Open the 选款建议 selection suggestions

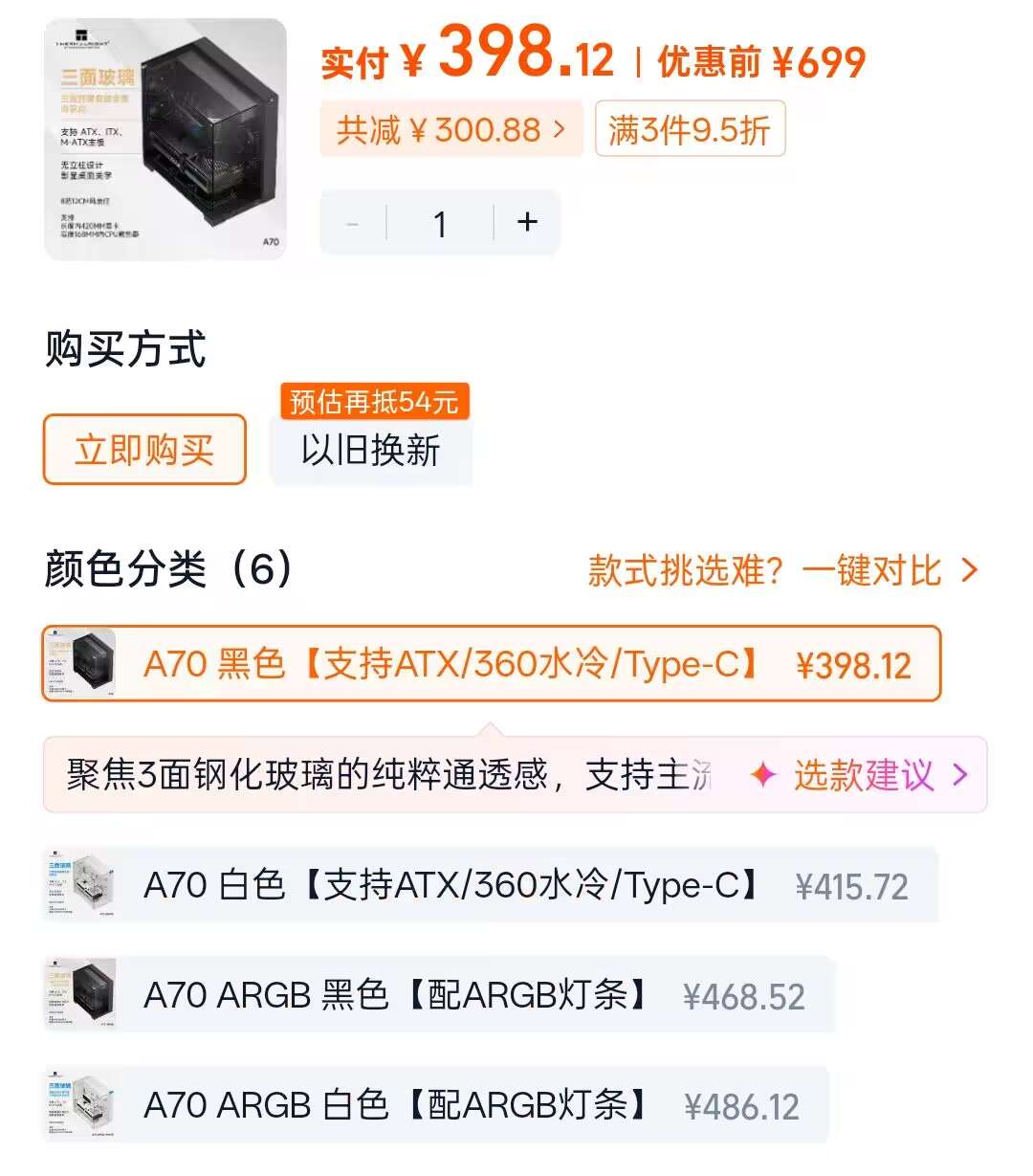[863, 775]
